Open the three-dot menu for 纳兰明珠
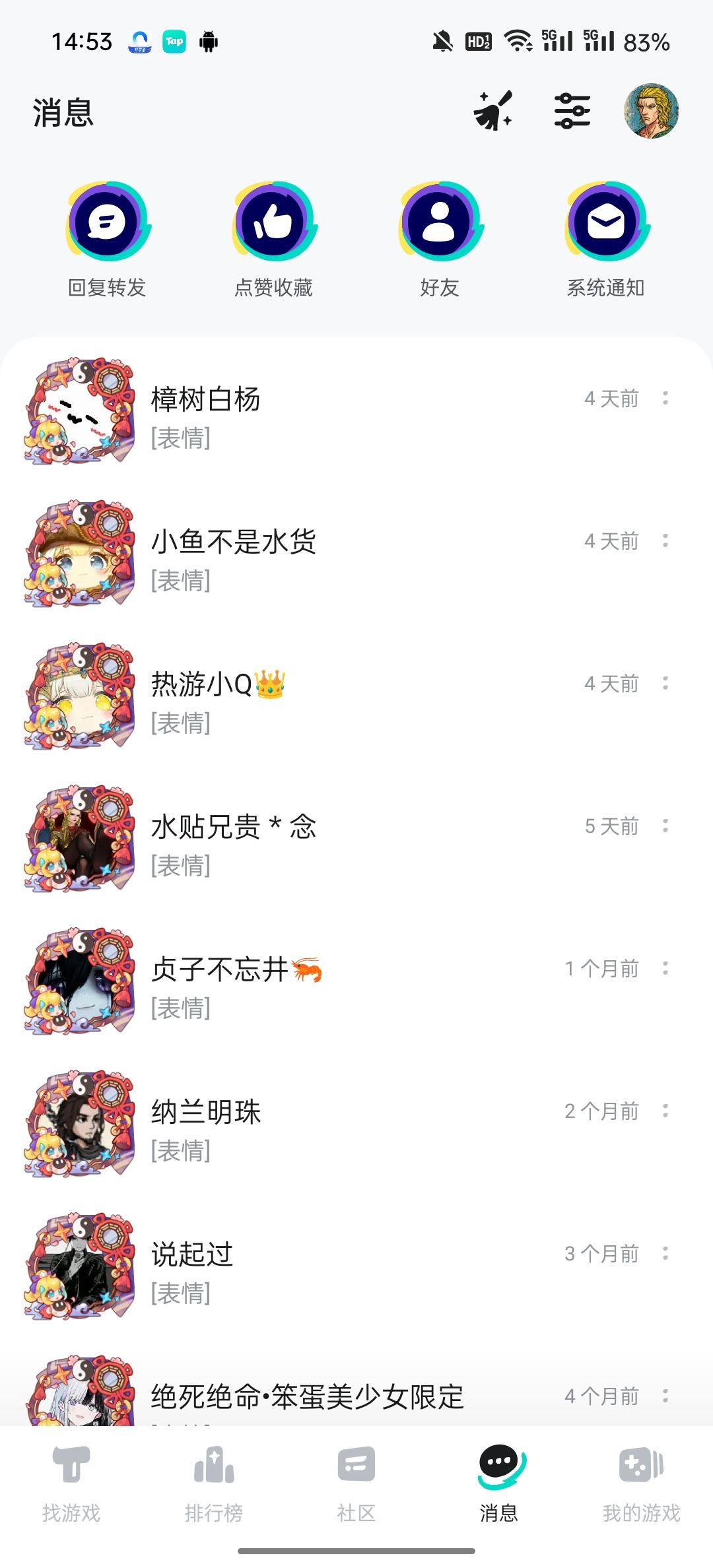 (667, 1111)
